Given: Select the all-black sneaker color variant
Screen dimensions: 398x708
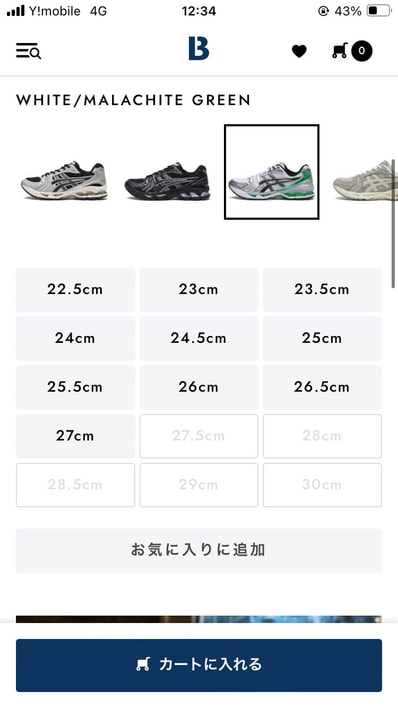Looking at the screenshot, I should tap(167, 181).
